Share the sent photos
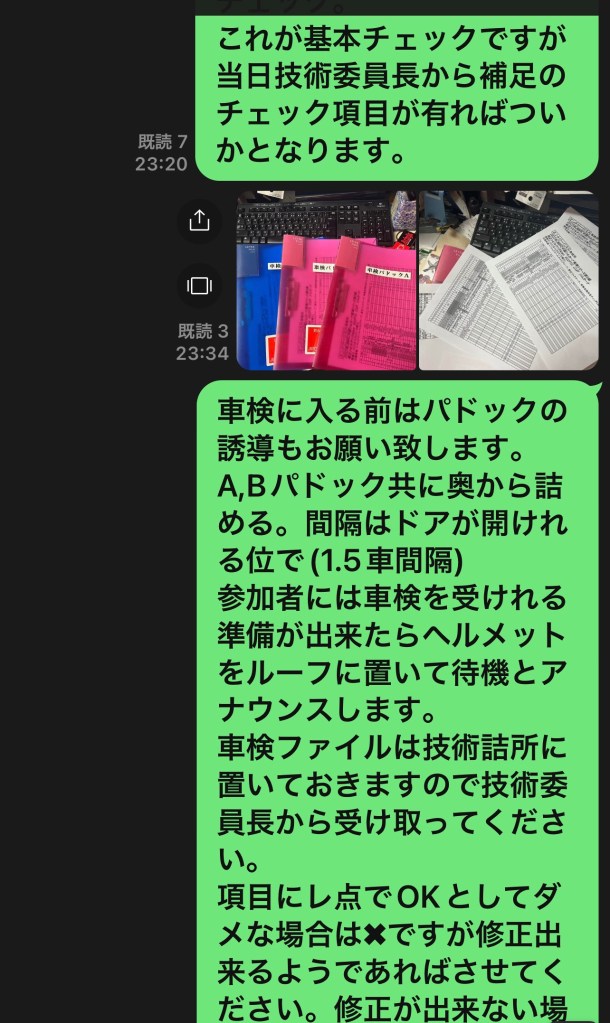610x1023 pixels. point(199,220)
